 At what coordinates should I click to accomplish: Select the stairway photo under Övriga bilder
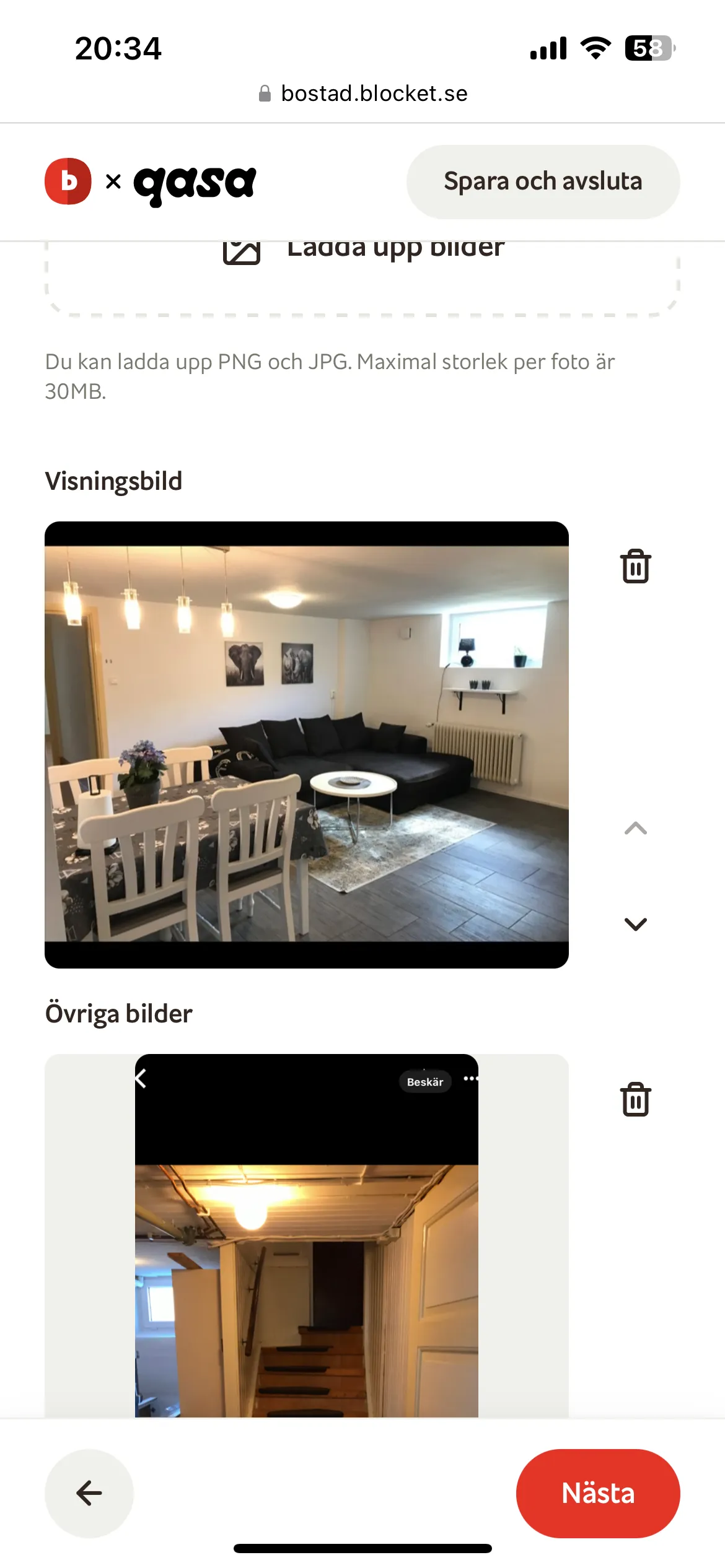tap(306, 1239)
